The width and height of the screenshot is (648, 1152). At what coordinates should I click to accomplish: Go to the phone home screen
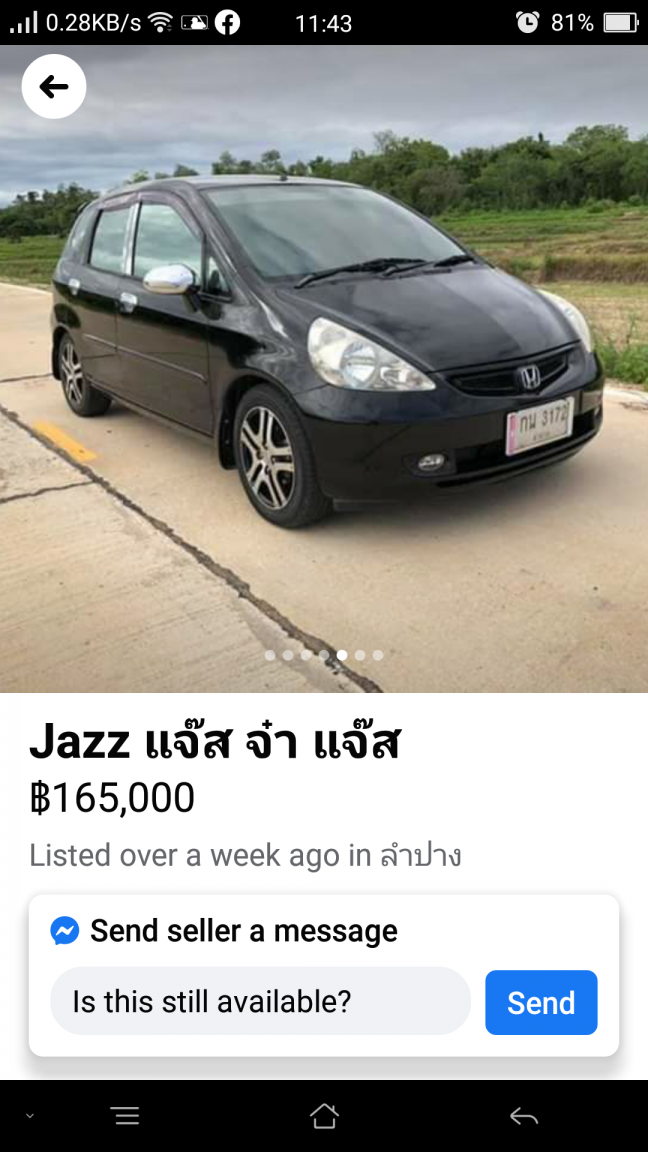click(324, 1116)
